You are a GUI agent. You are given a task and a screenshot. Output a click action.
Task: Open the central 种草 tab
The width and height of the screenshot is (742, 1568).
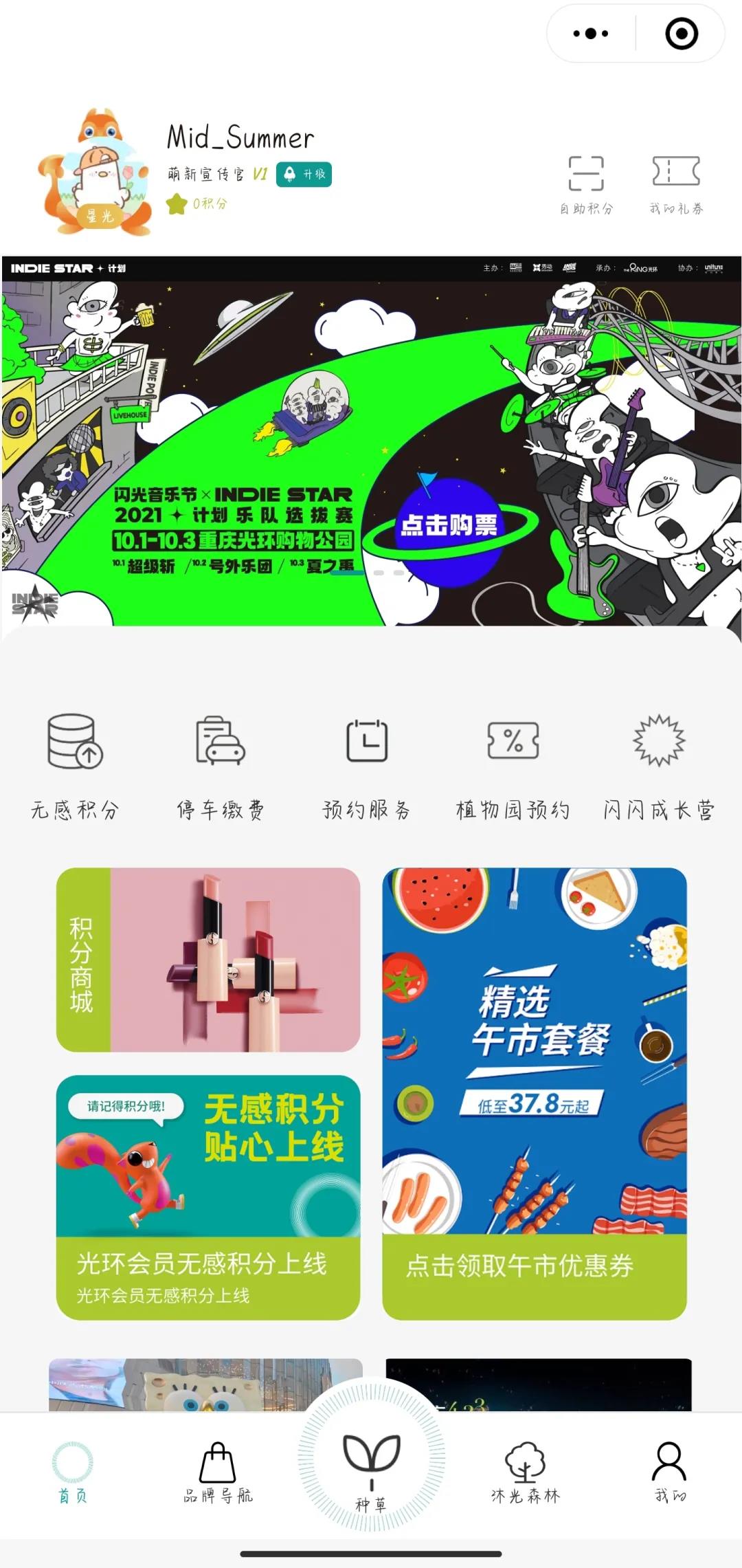371,1464
